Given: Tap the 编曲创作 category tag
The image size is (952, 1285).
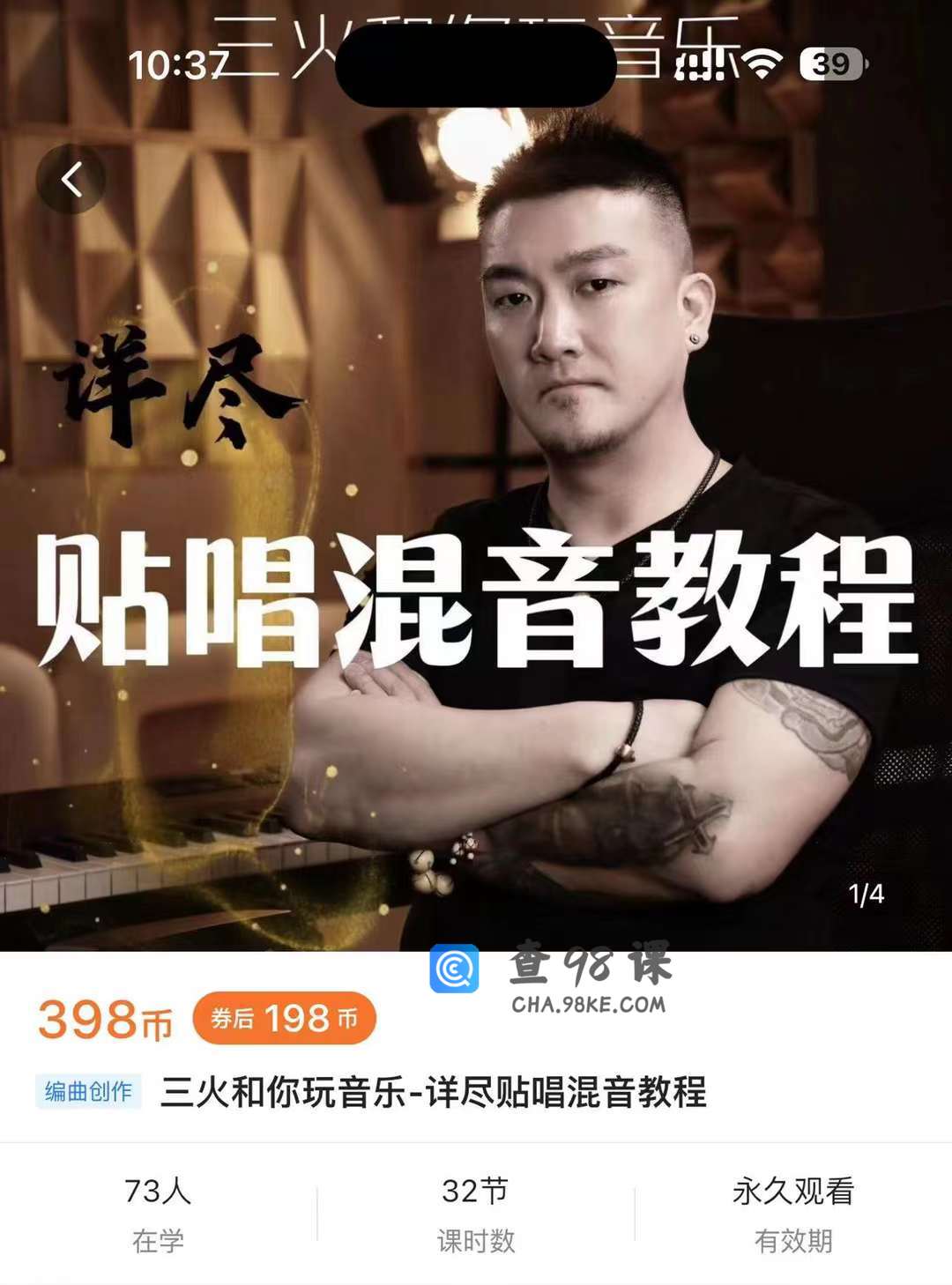Looking at the screenshot, I should (x=88, y=1091).
